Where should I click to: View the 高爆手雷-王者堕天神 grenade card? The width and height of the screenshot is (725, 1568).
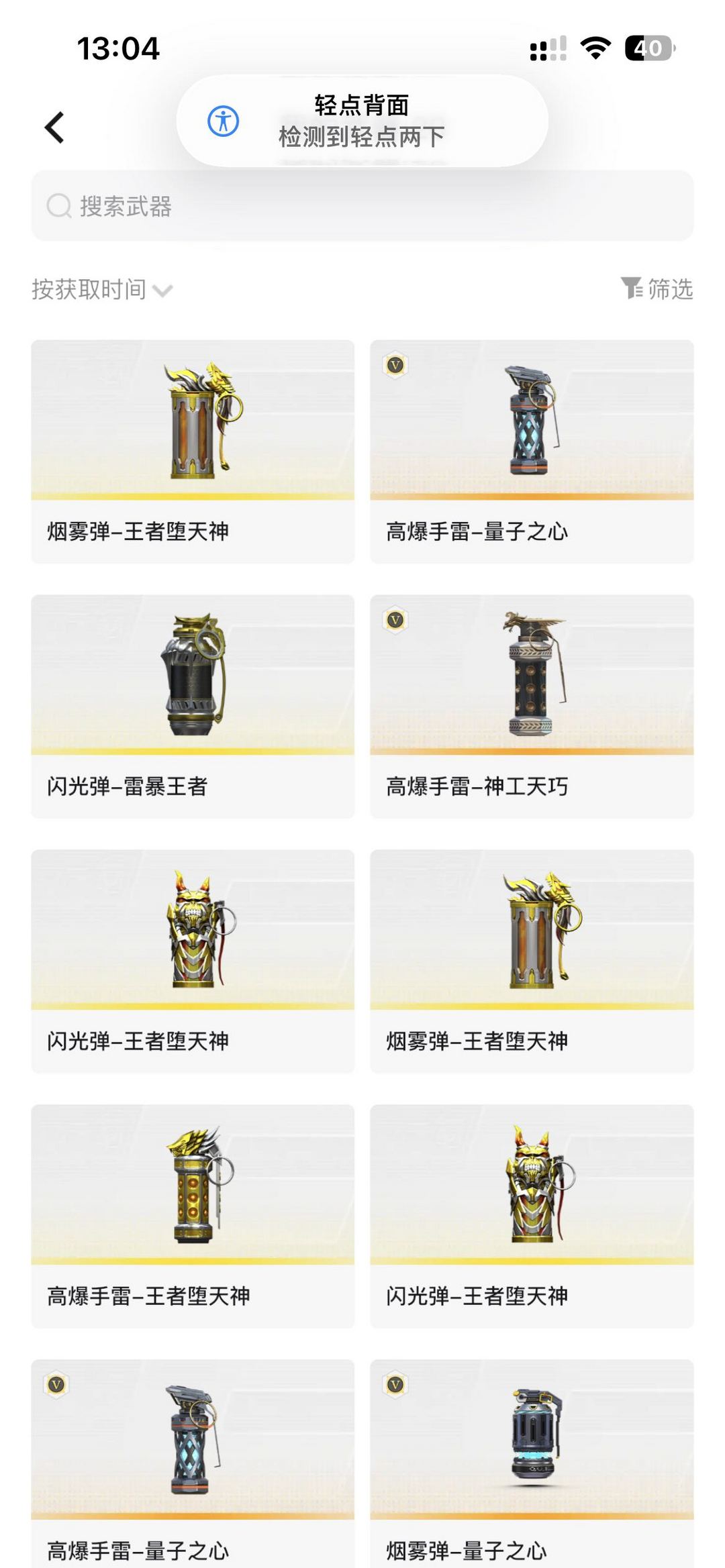tap(193, 1216)
